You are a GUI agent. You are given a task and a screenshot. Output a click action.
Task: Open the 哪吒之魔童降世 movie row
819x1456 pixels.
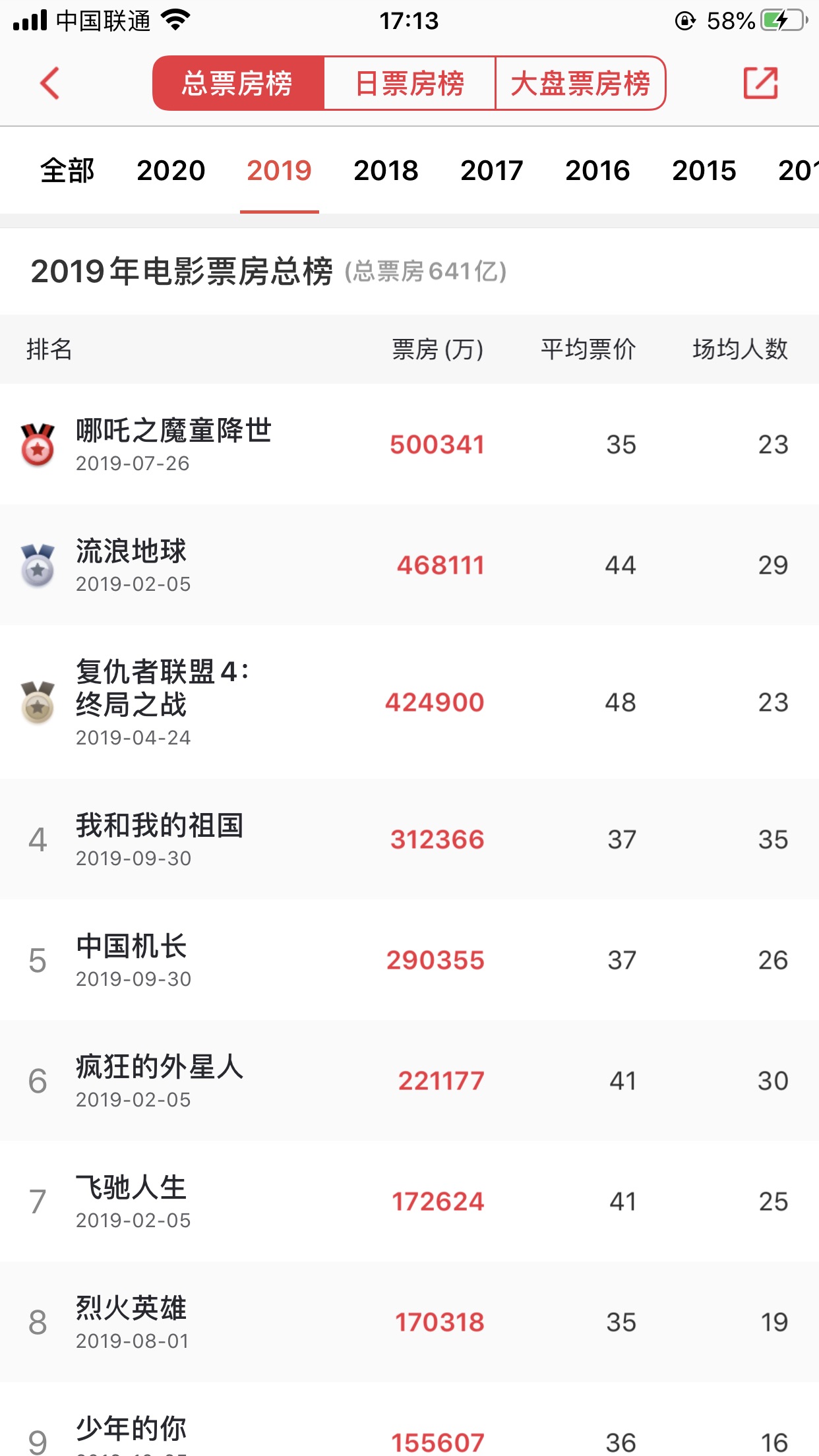tap(409, 444)
